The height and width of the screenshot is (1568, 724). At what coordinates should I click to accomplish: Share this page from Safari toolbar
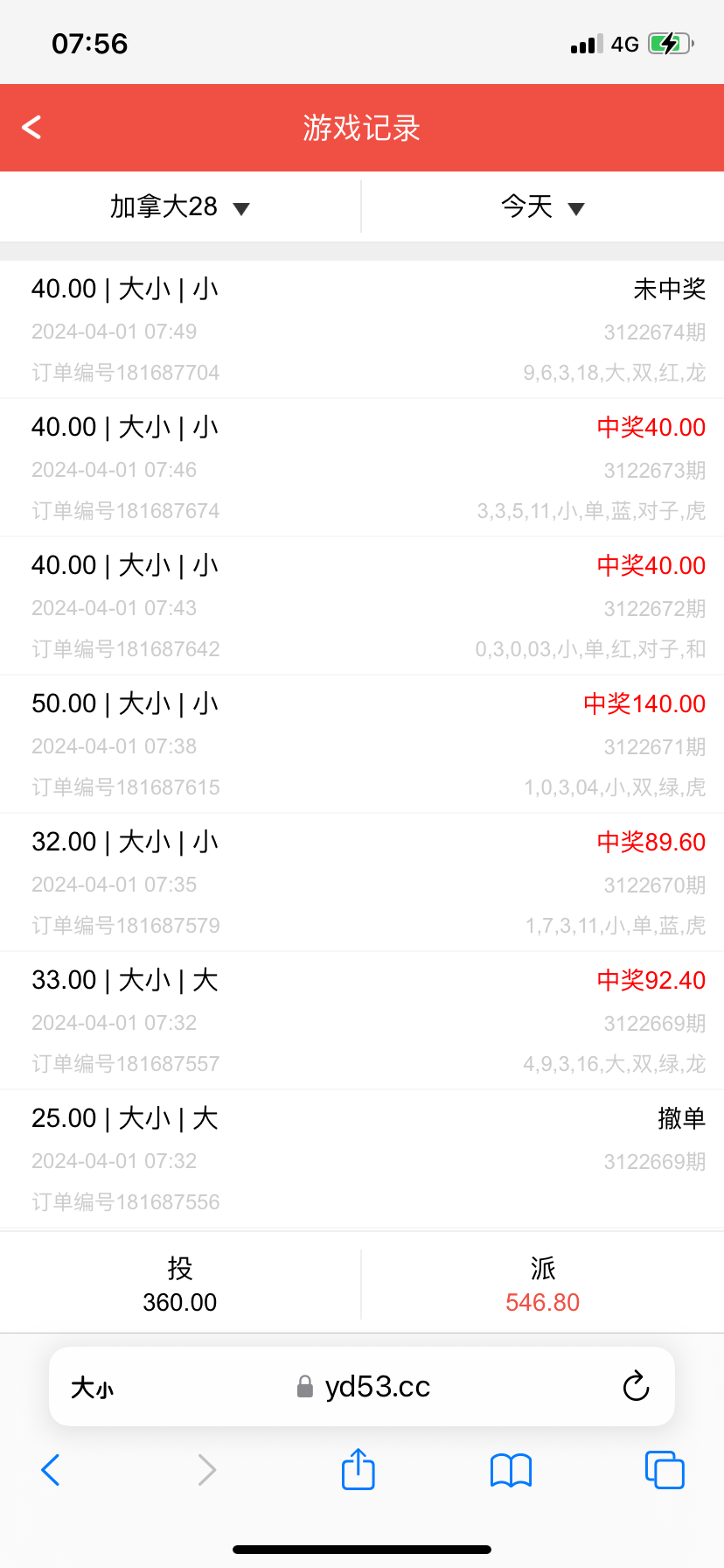click(x=359, y=1469)
